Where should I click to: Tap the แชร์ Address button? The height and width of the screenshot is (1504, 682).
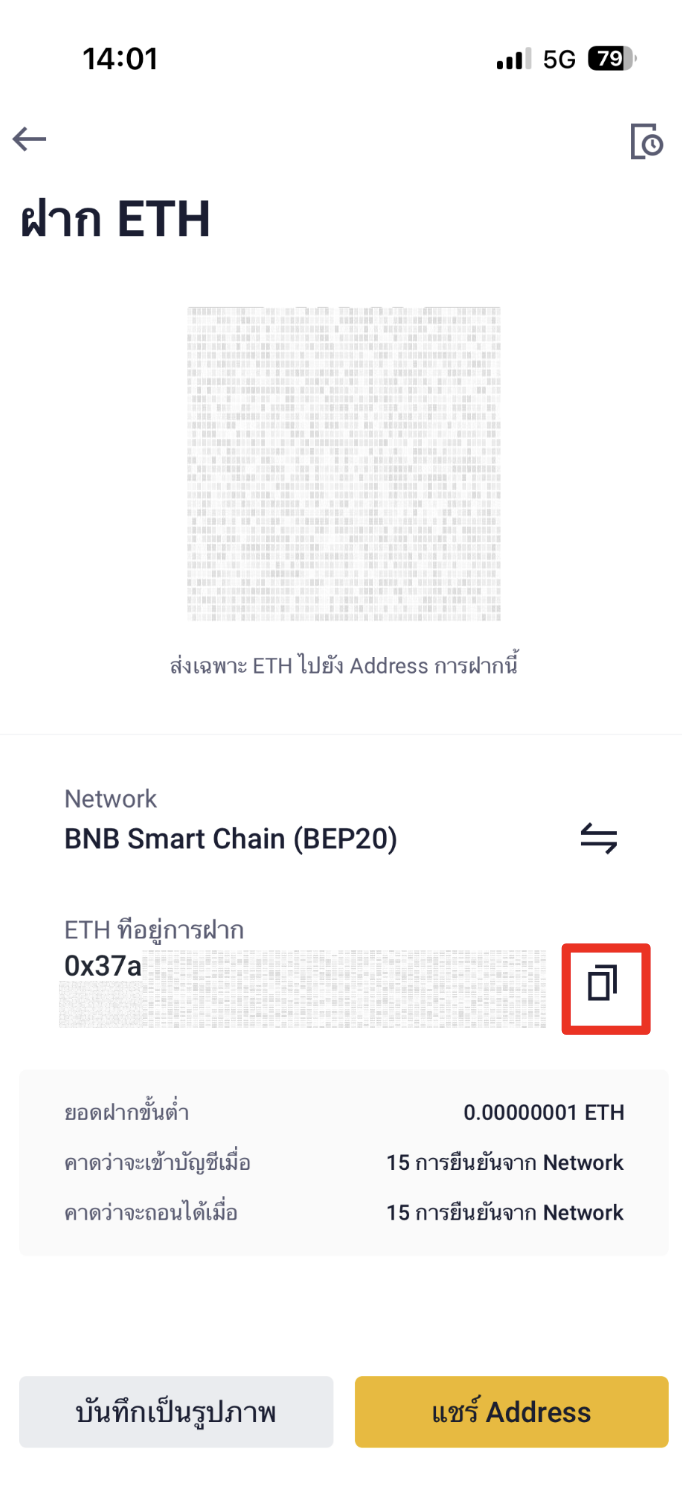click(x=511, y=1412)
